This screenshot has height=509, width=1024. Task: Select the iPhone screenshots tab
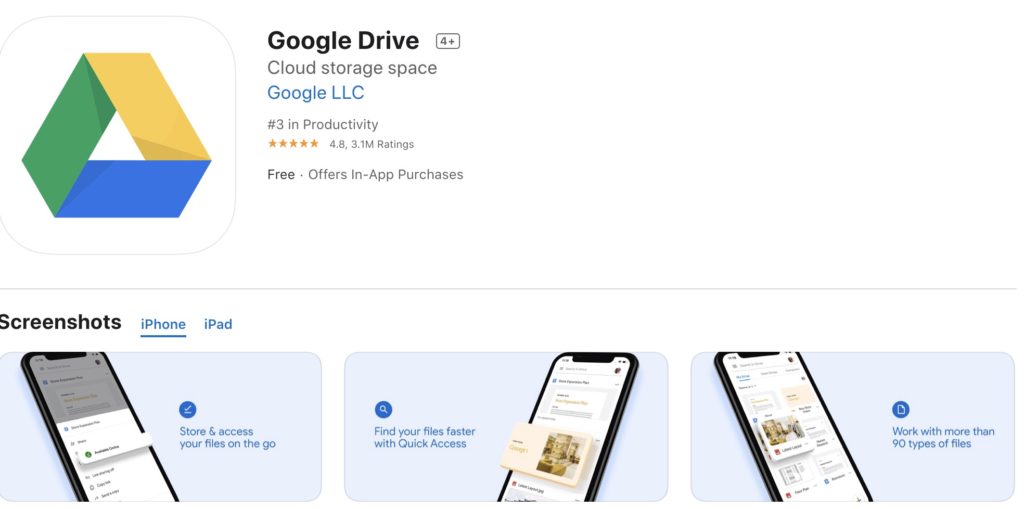click(x=163, y=324)
